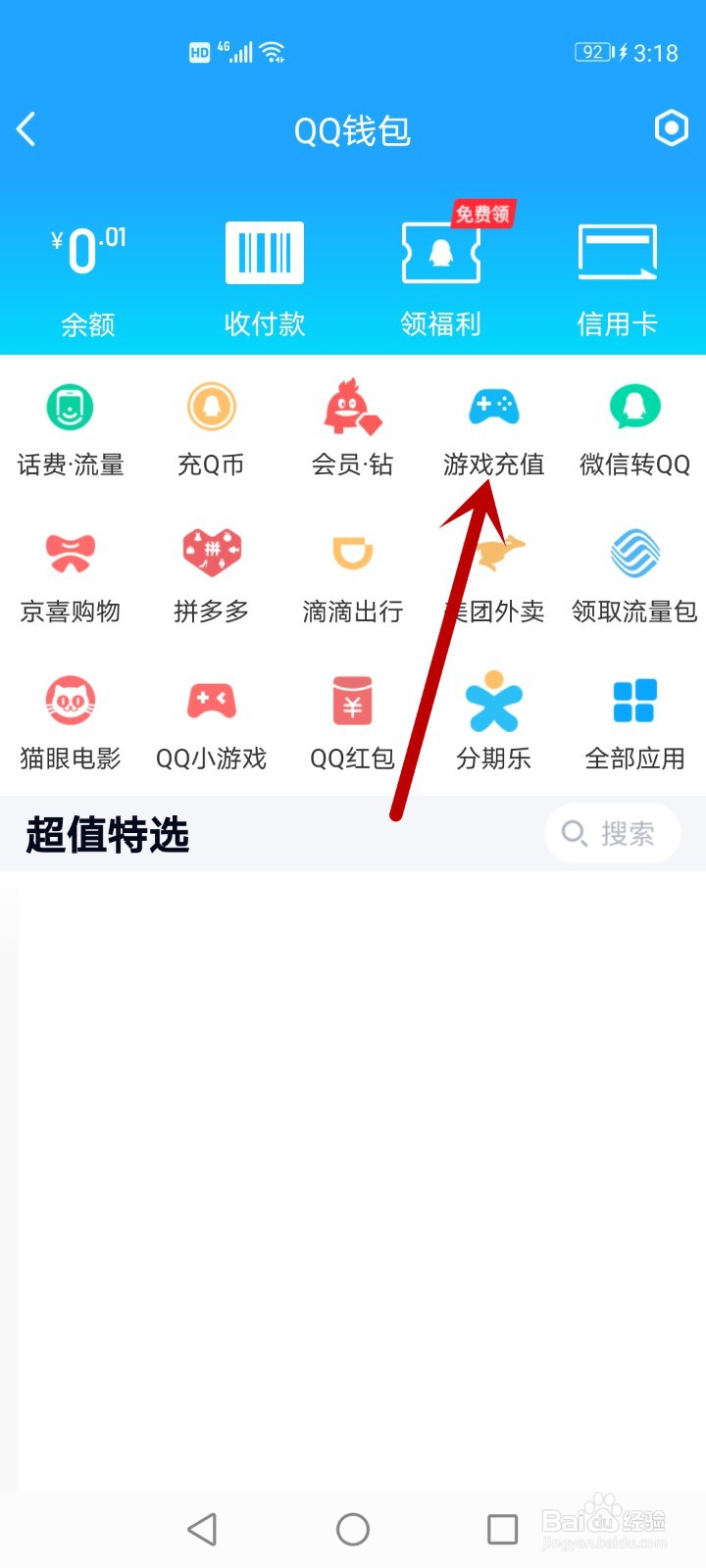Tap the 猫眼电影 movie ticket icon
The height and width of the screenshot is (1568, 706).
pos(70,720)
